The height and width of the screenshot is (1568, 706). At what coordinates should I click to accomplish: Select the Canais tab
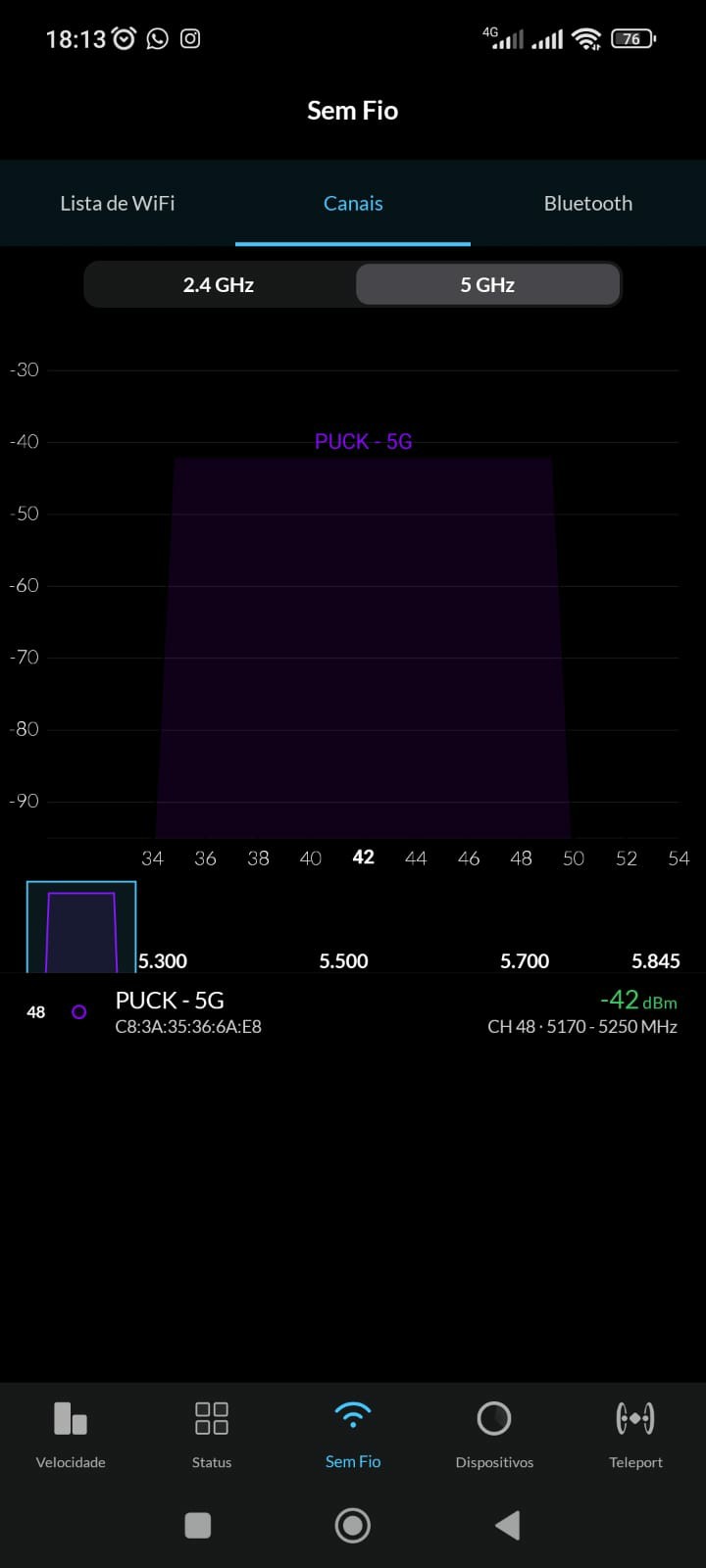pyautogui.click(x=353, y=204)
